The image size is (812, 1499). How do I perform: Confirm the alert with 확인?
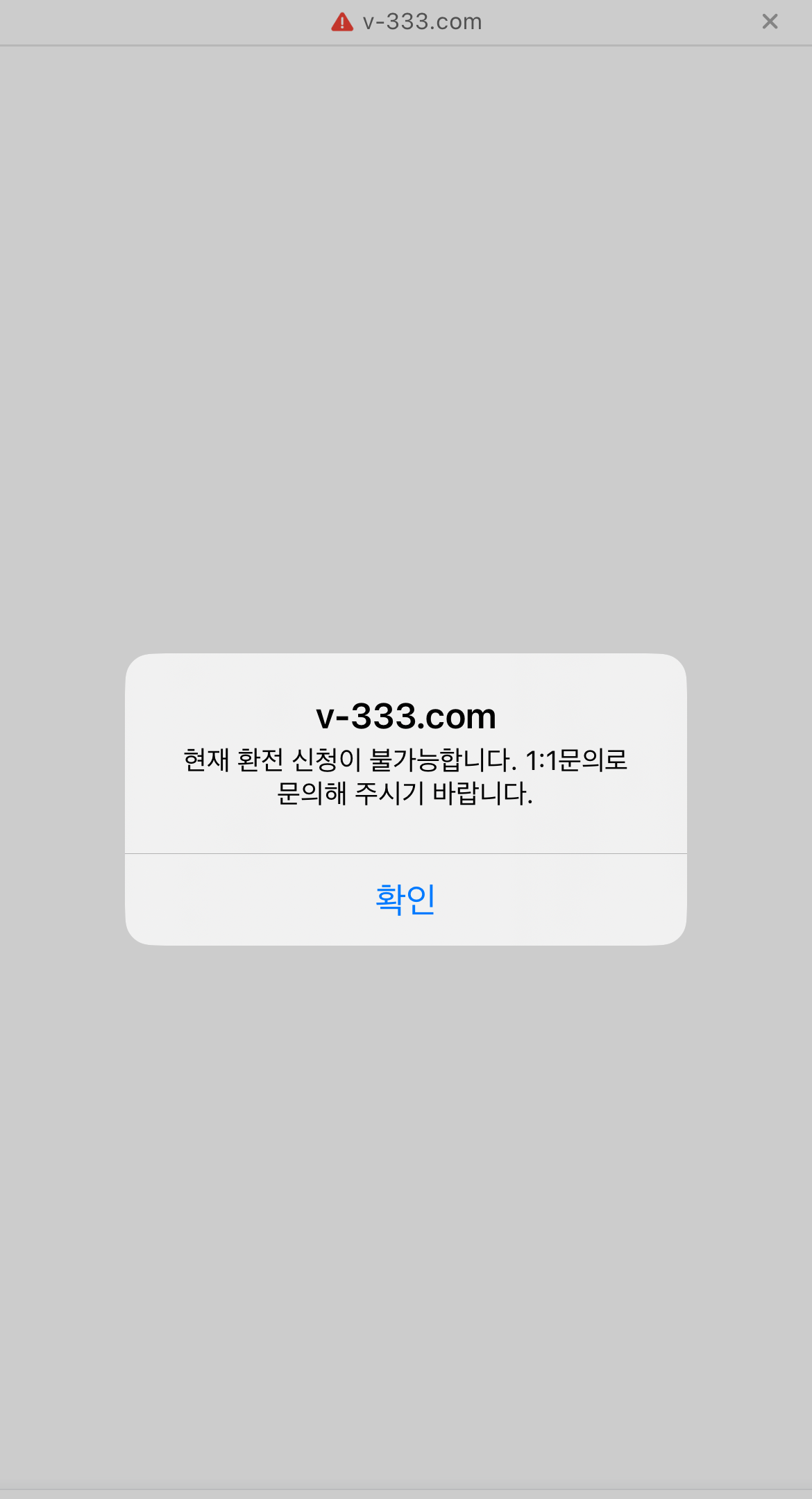click(x=405, y=899)
